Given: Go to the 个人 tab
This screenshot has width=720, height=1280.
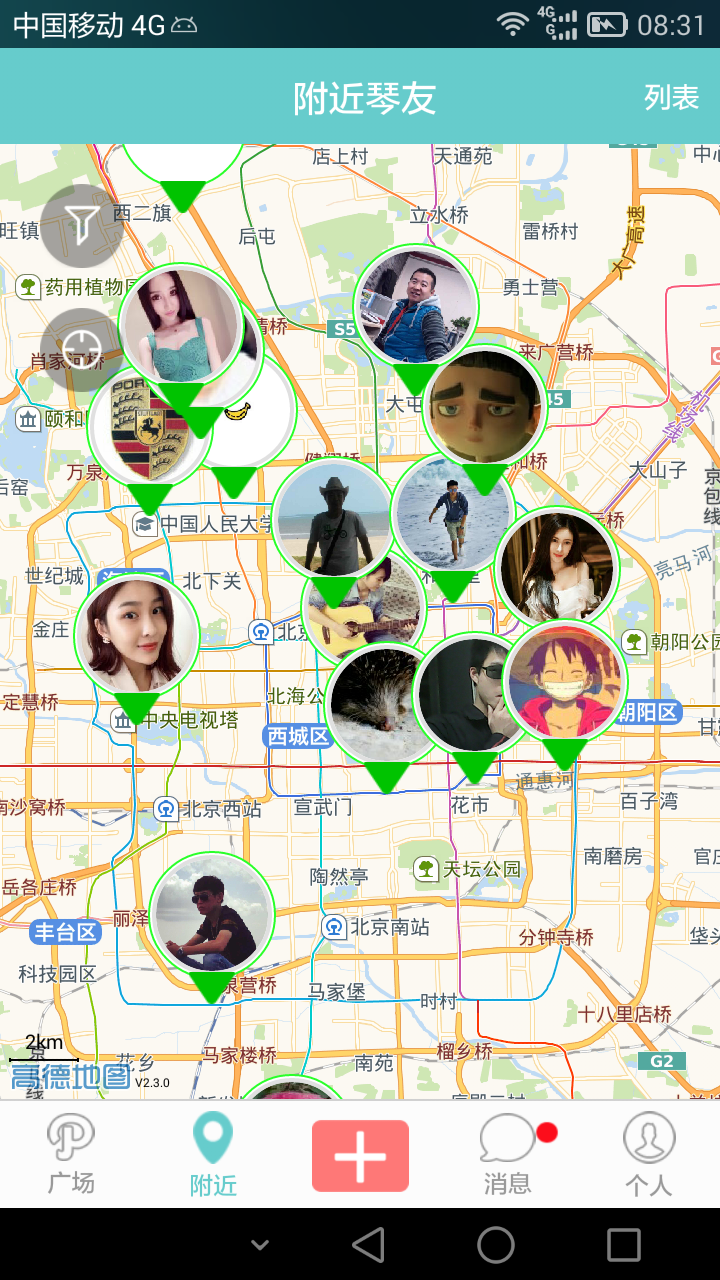Looking at the screenshot, I should 648,1154.
